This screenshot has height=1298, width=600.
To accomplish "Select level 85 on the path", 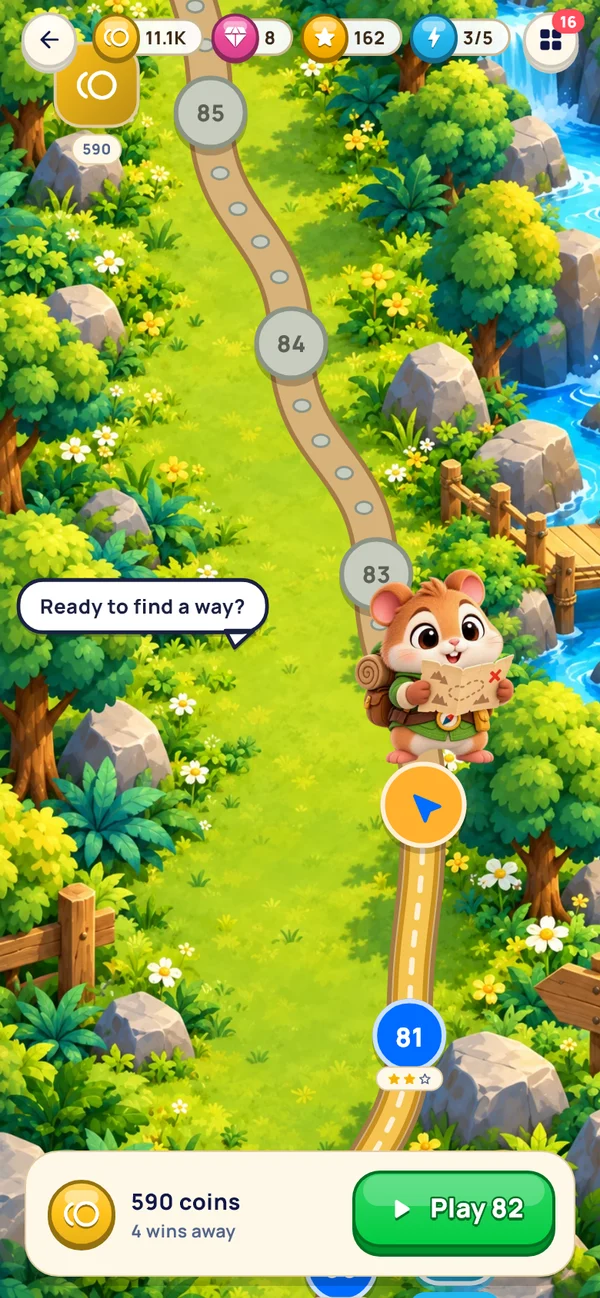I will [210, 113].
